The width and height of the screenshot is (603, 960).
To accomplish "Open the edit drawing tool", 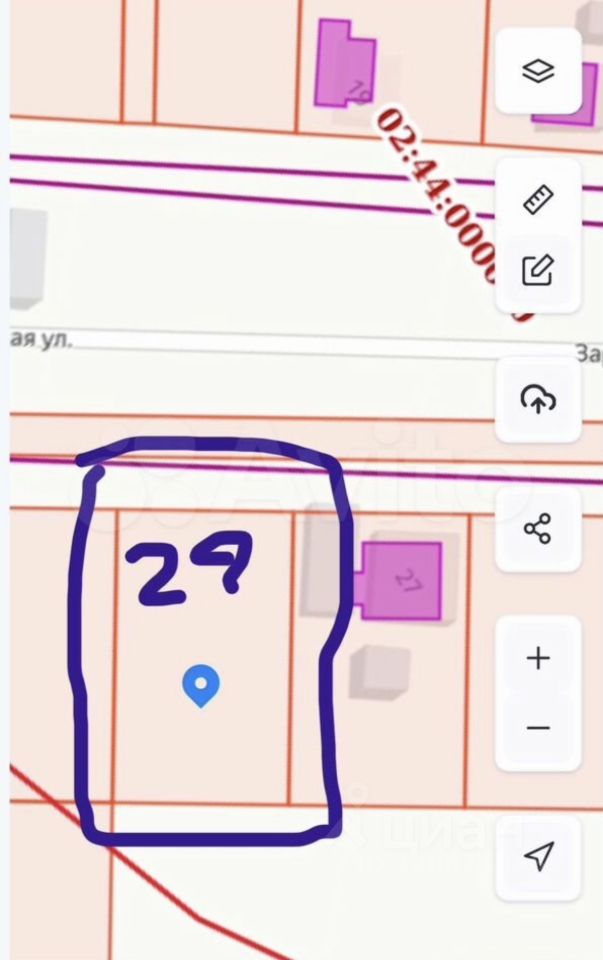I will (x=538, y=270).
